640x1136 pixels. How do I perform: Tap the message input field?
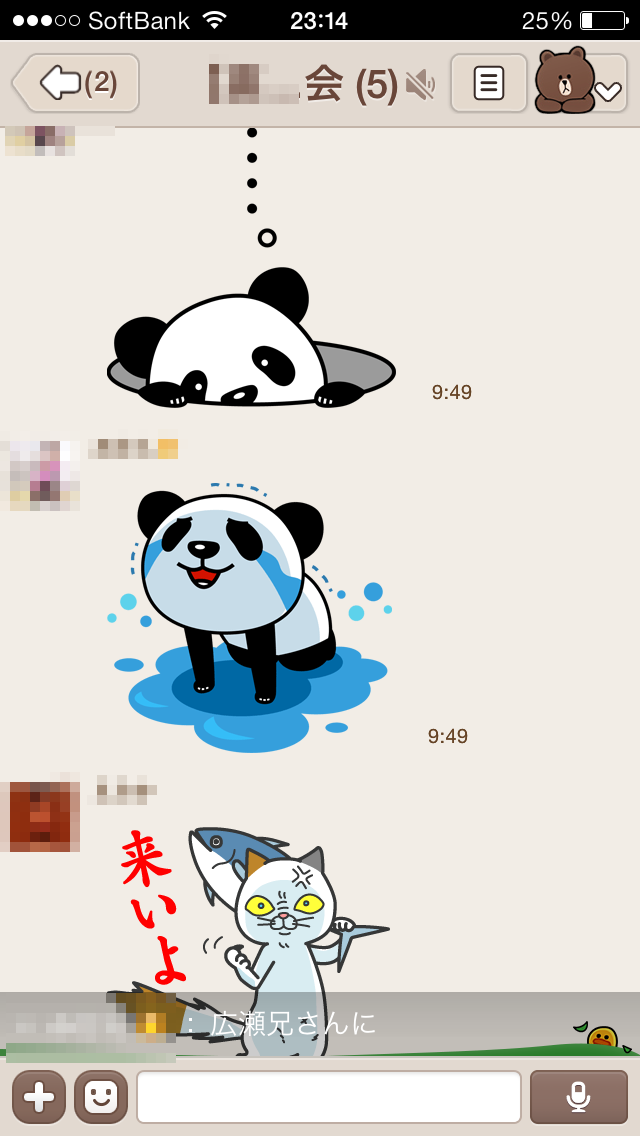(x=328, y=1097)
